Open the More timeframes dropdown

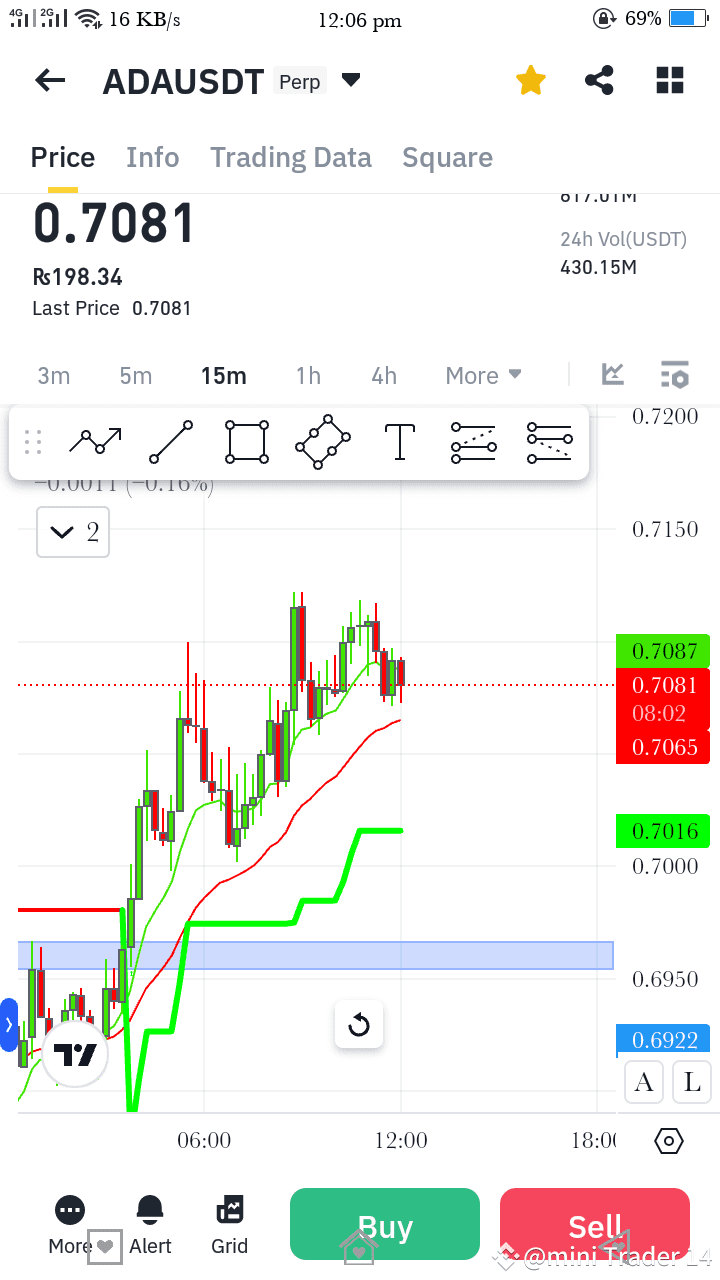tap(483, 375)
